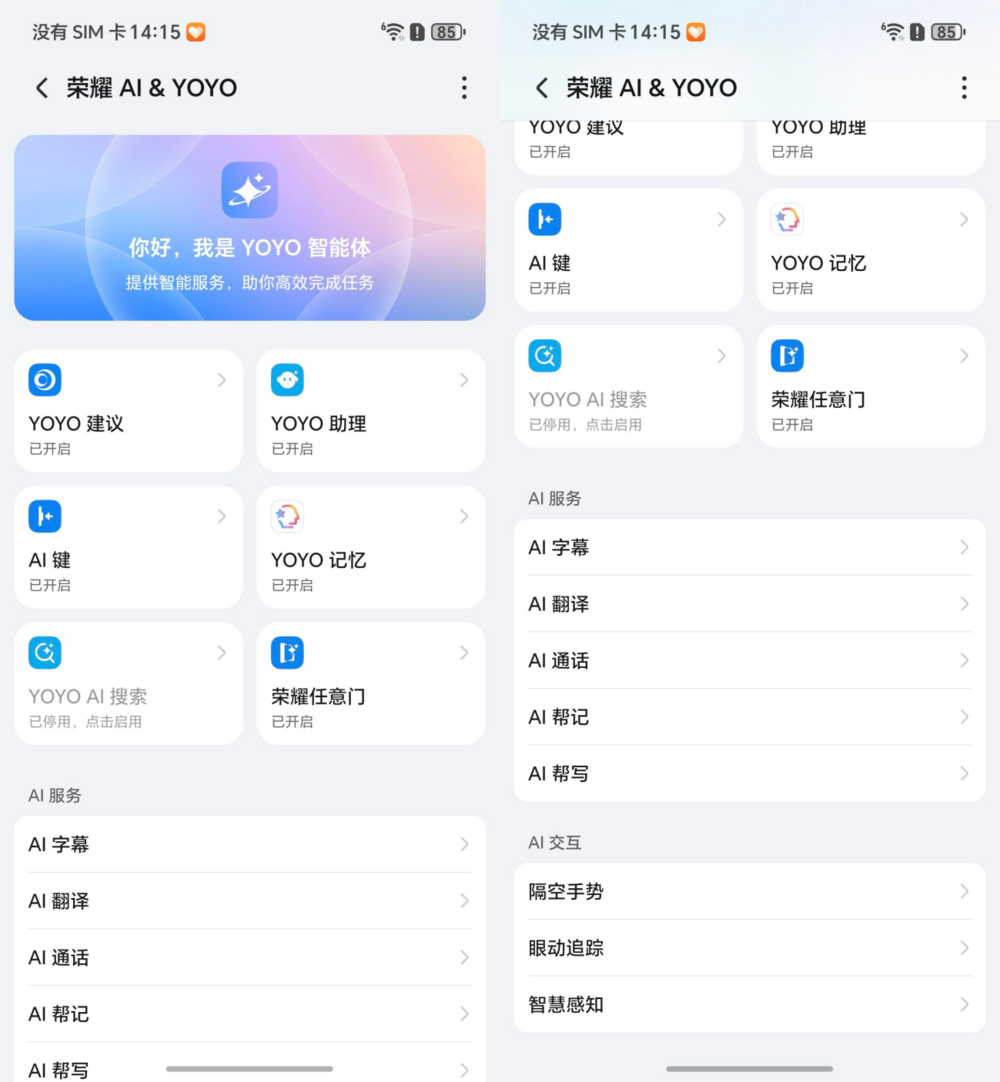
Task: Open the 隔空手势 settings row
Action: tap(748, 892)
